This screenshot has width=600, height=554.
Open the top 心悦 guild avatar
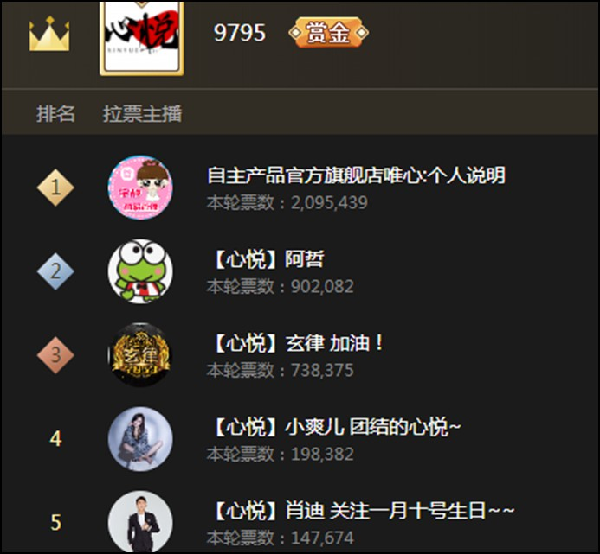(141, 36)
